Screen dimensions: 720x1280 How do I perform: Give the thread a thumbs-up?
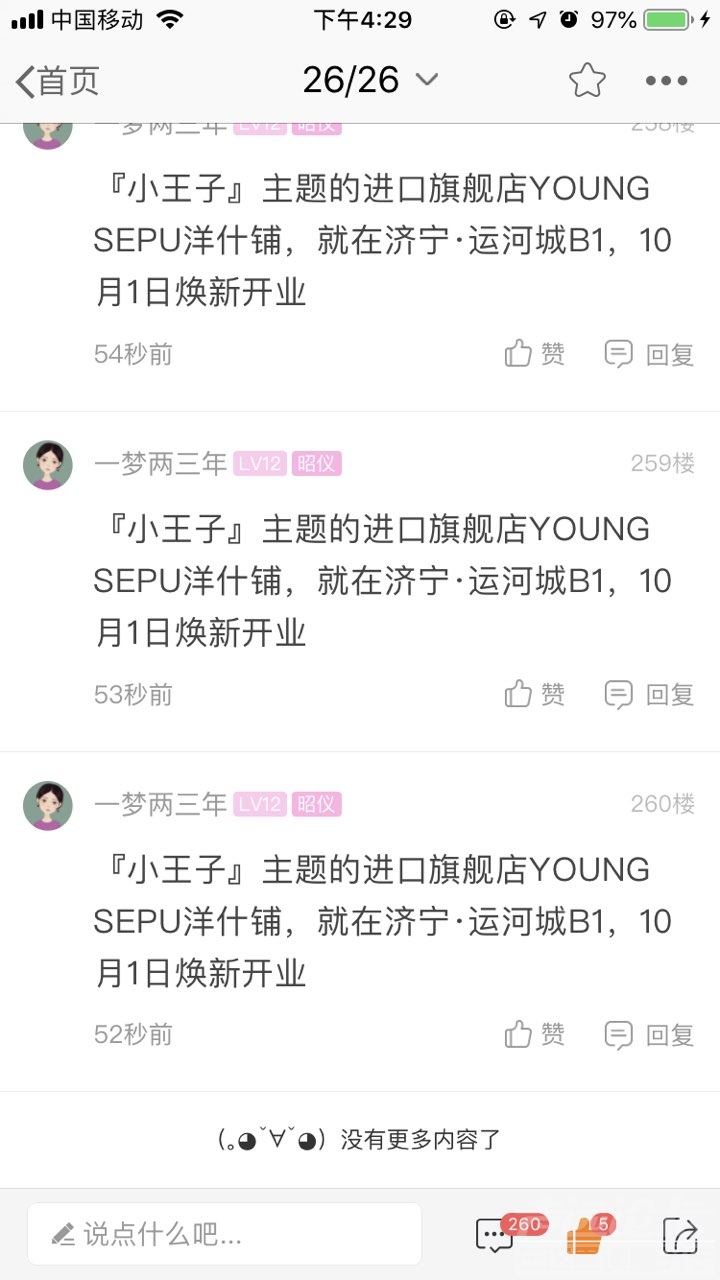coord(586,1235)
